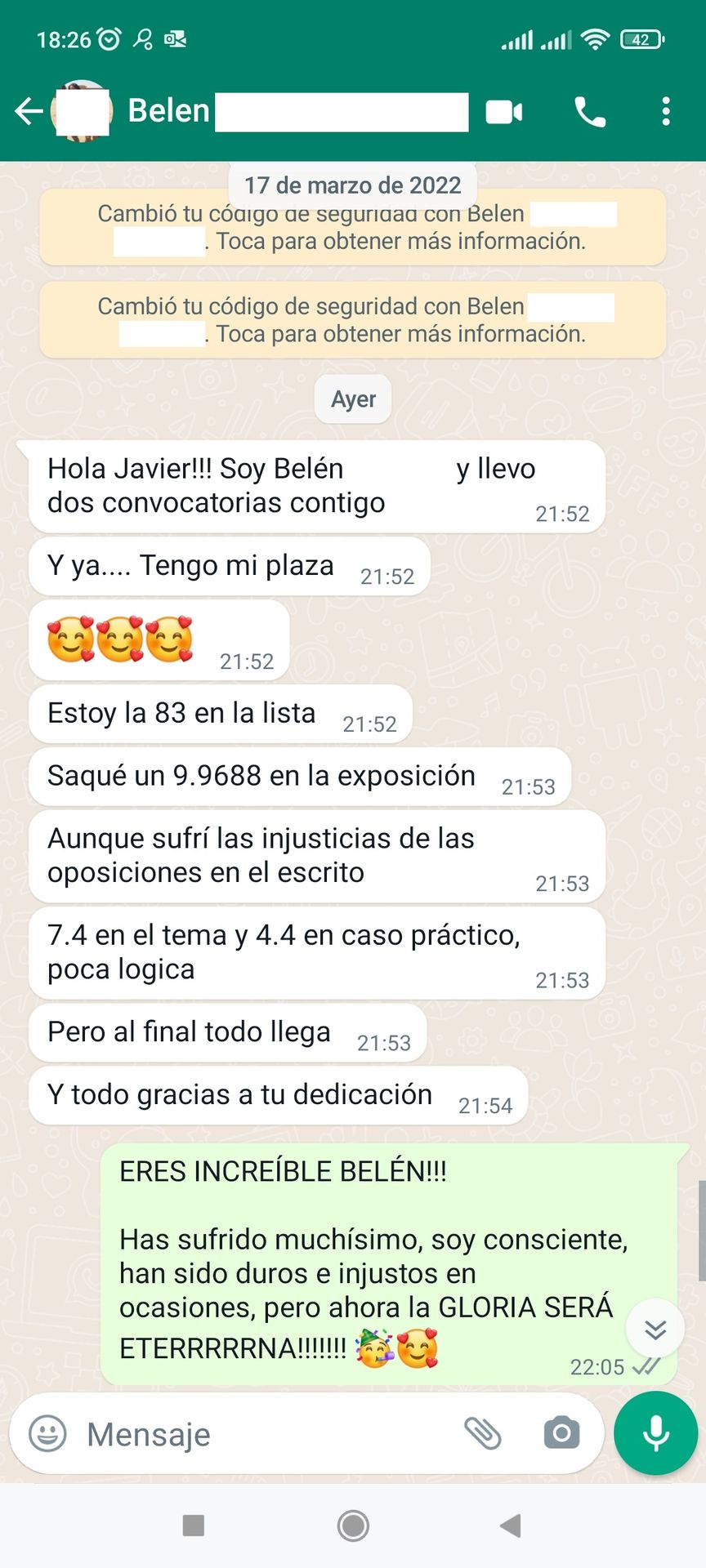Attach a file with the paperclip

point(483,1433)
